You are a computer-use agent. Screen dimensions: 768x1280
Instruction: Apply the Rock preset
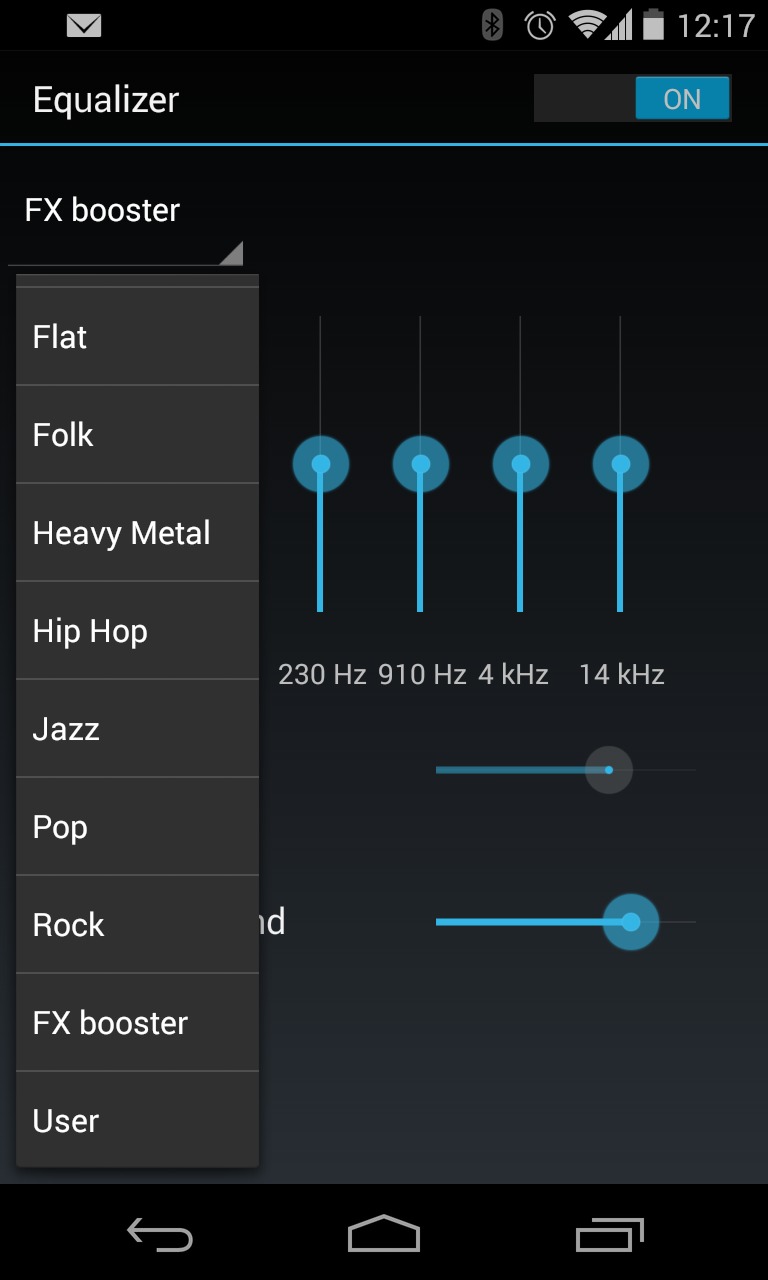pyautogui.click(x=137, y=925)
